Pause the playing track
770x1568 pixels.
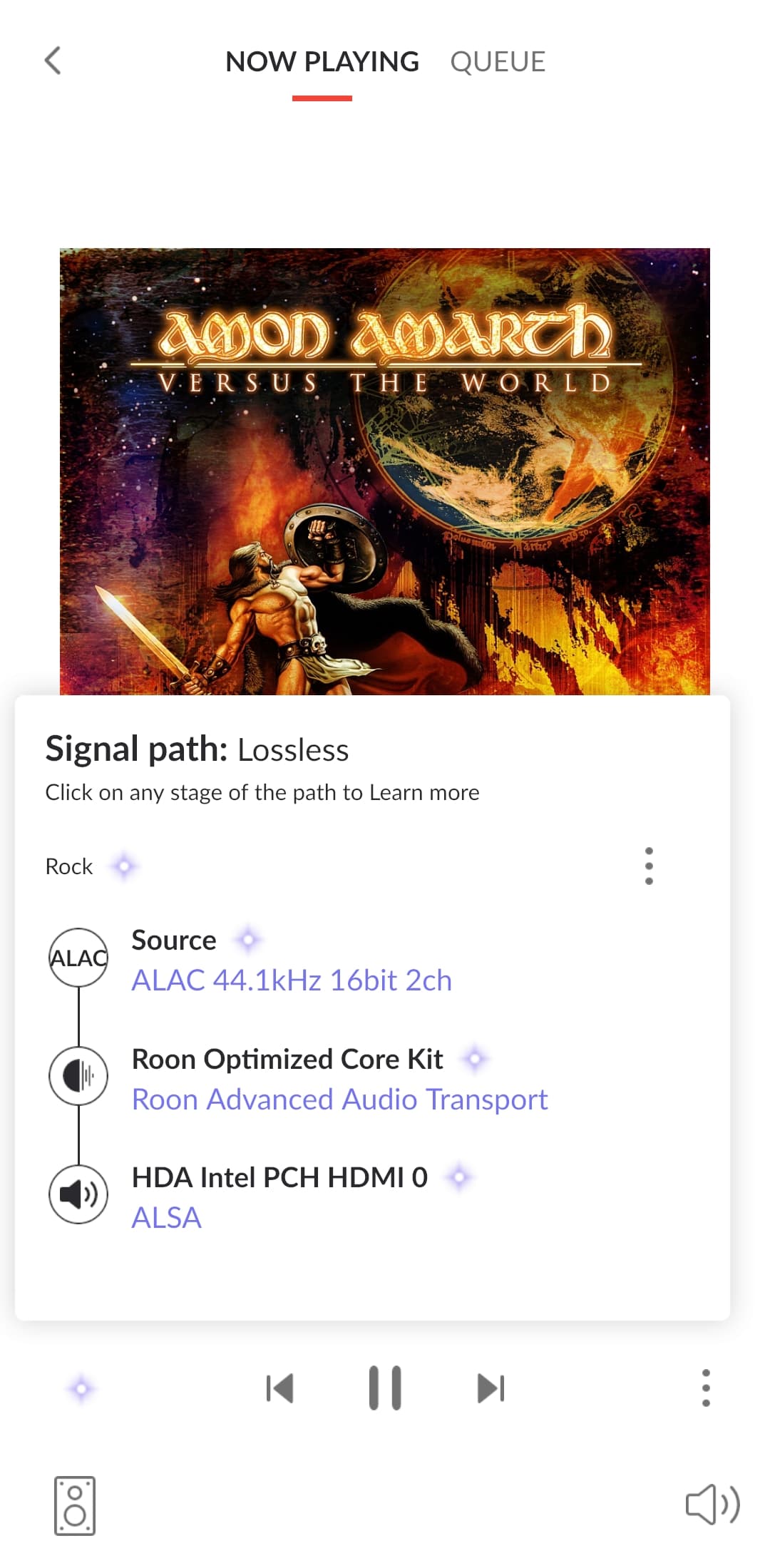(x=385, y=1388)
